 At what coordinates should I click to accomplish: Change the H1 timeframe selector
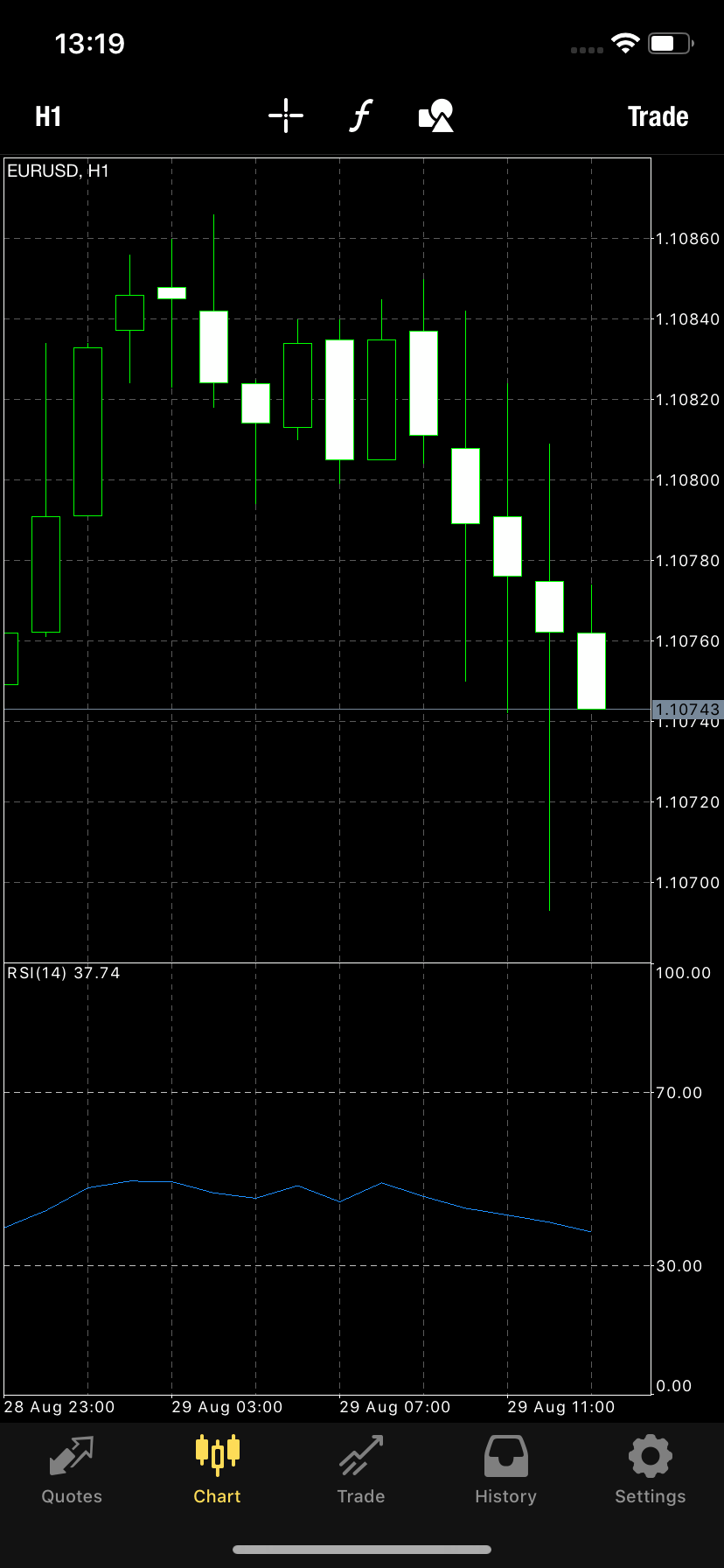pyautogui.click(x=48, y=116)
